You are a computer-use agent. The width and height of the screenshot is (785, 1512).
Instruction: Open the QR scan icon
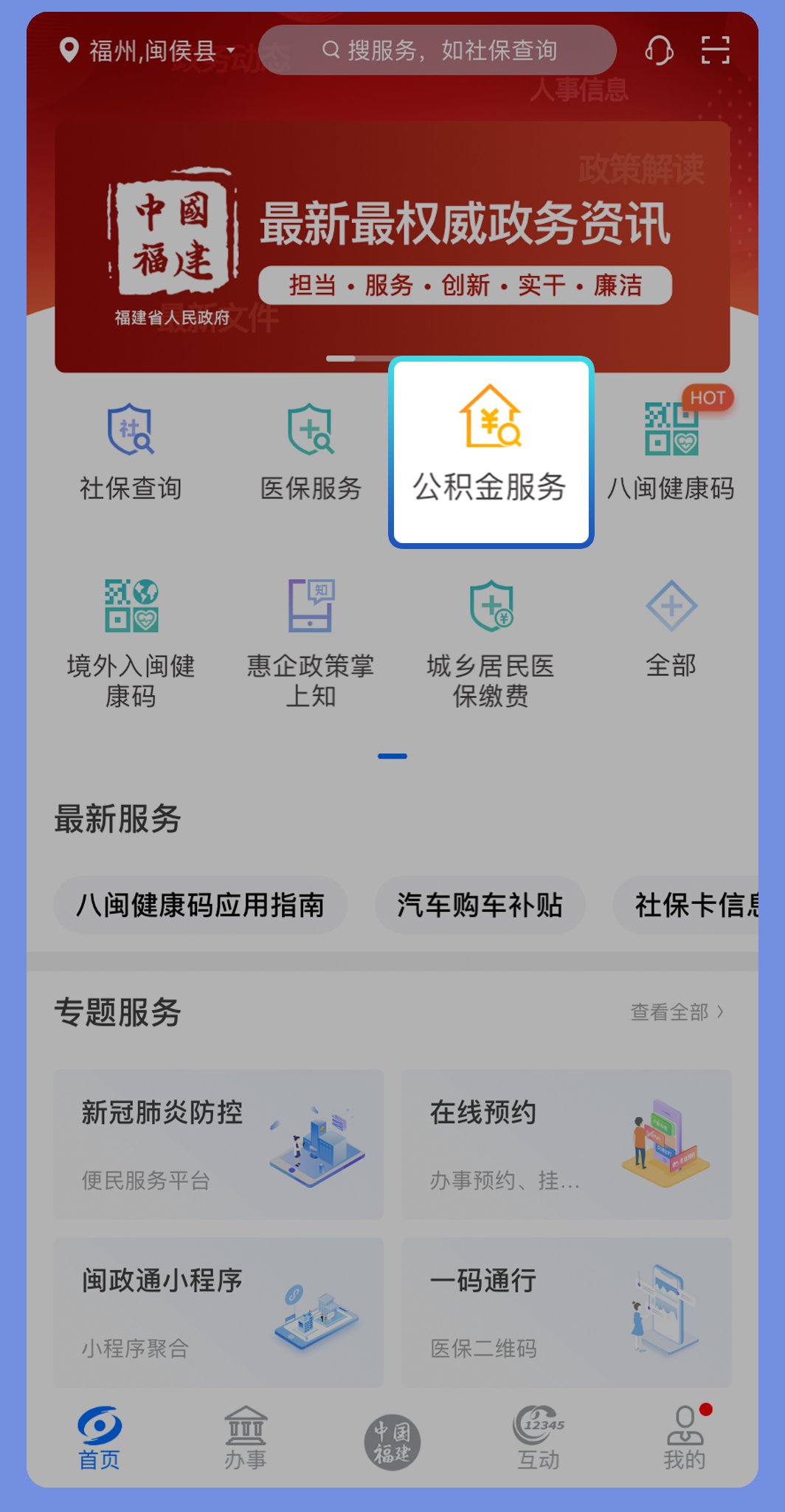(x=715, y=50)
